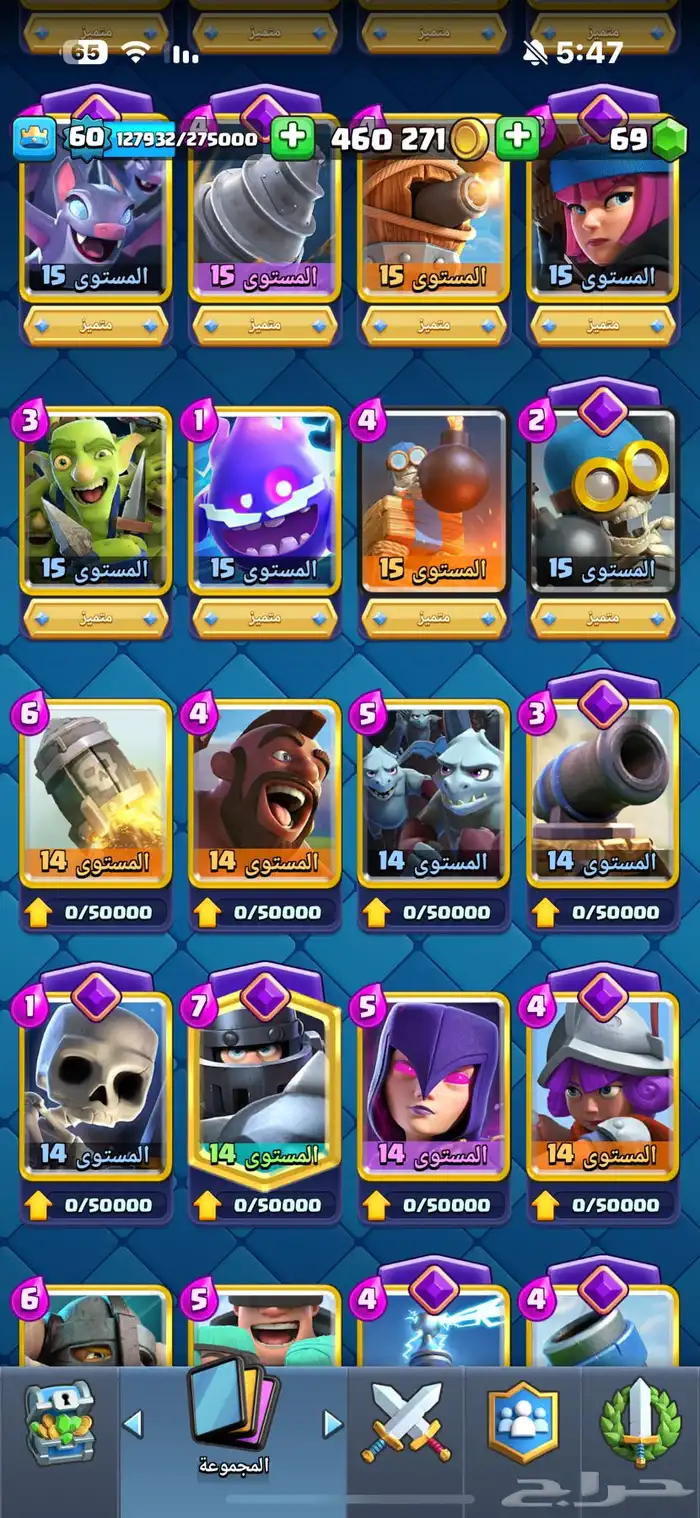
Task: Open the Cannon card
Action: (603, 792)
